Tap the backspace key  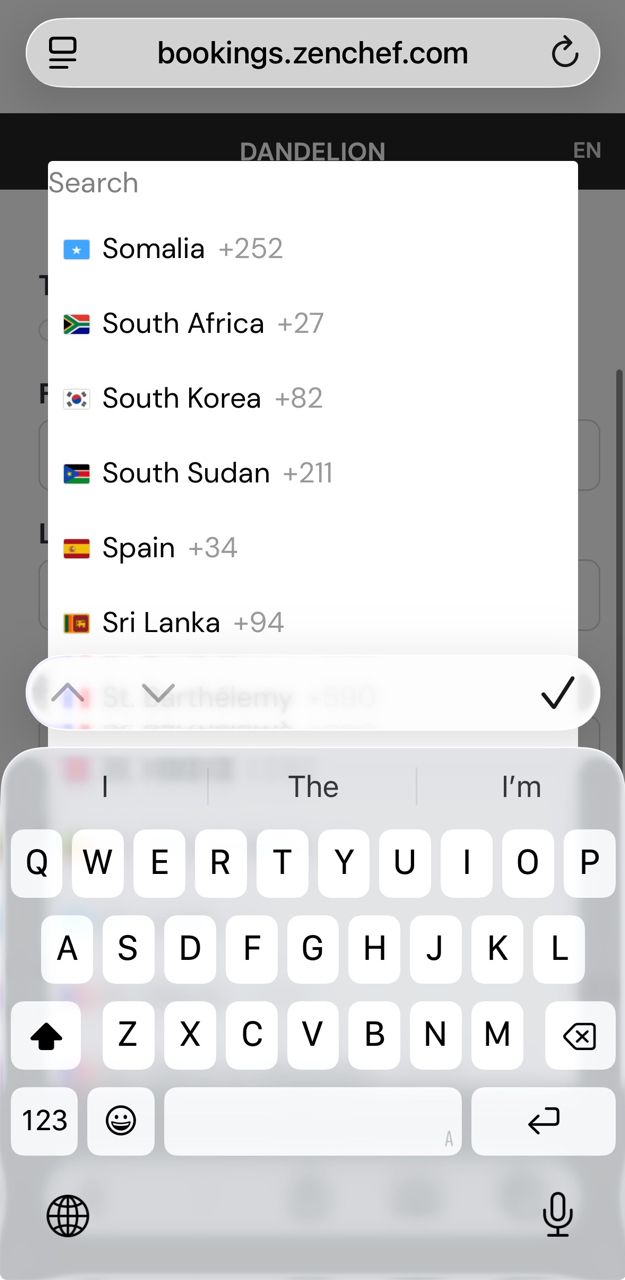[x=579, y=1036]
